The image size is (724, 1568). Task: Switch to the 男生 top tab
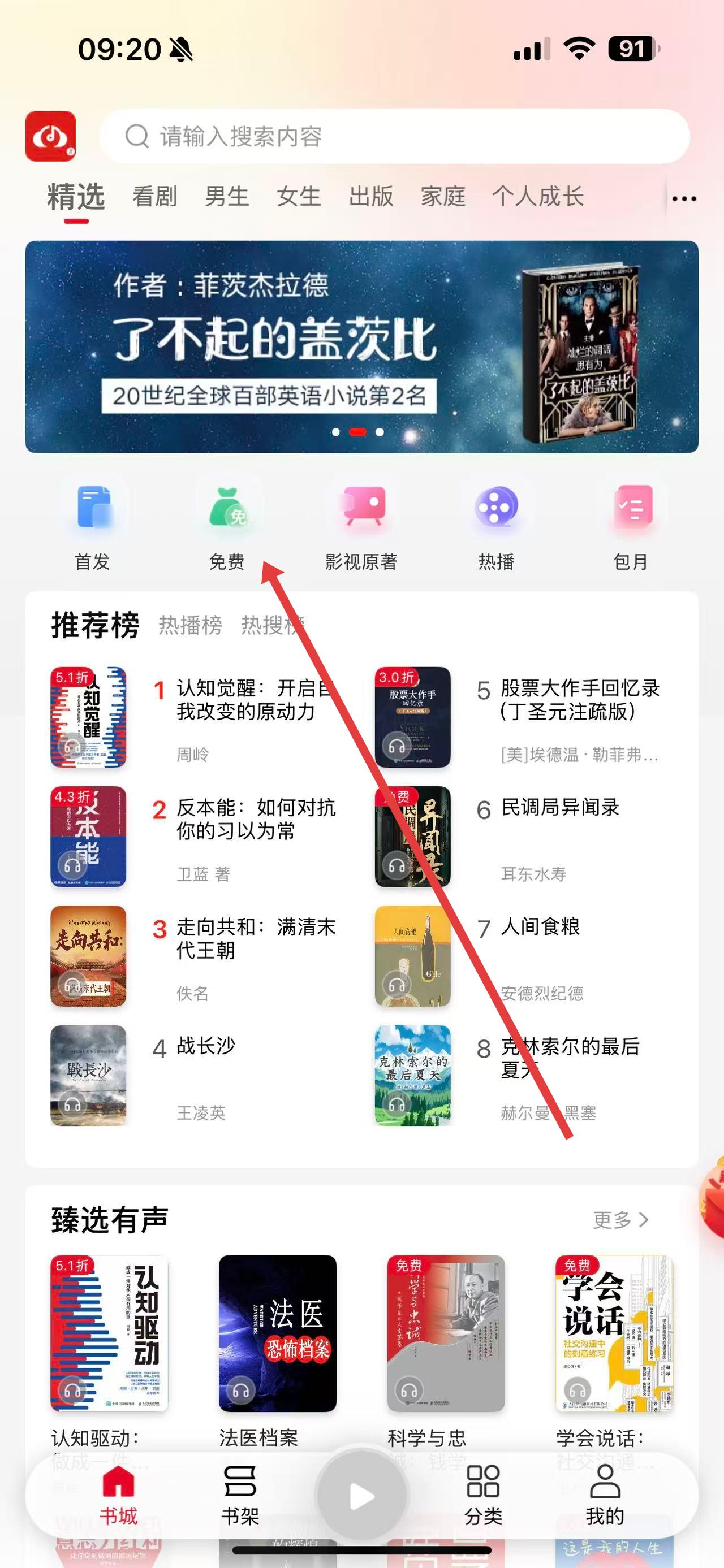coord(226,197)
